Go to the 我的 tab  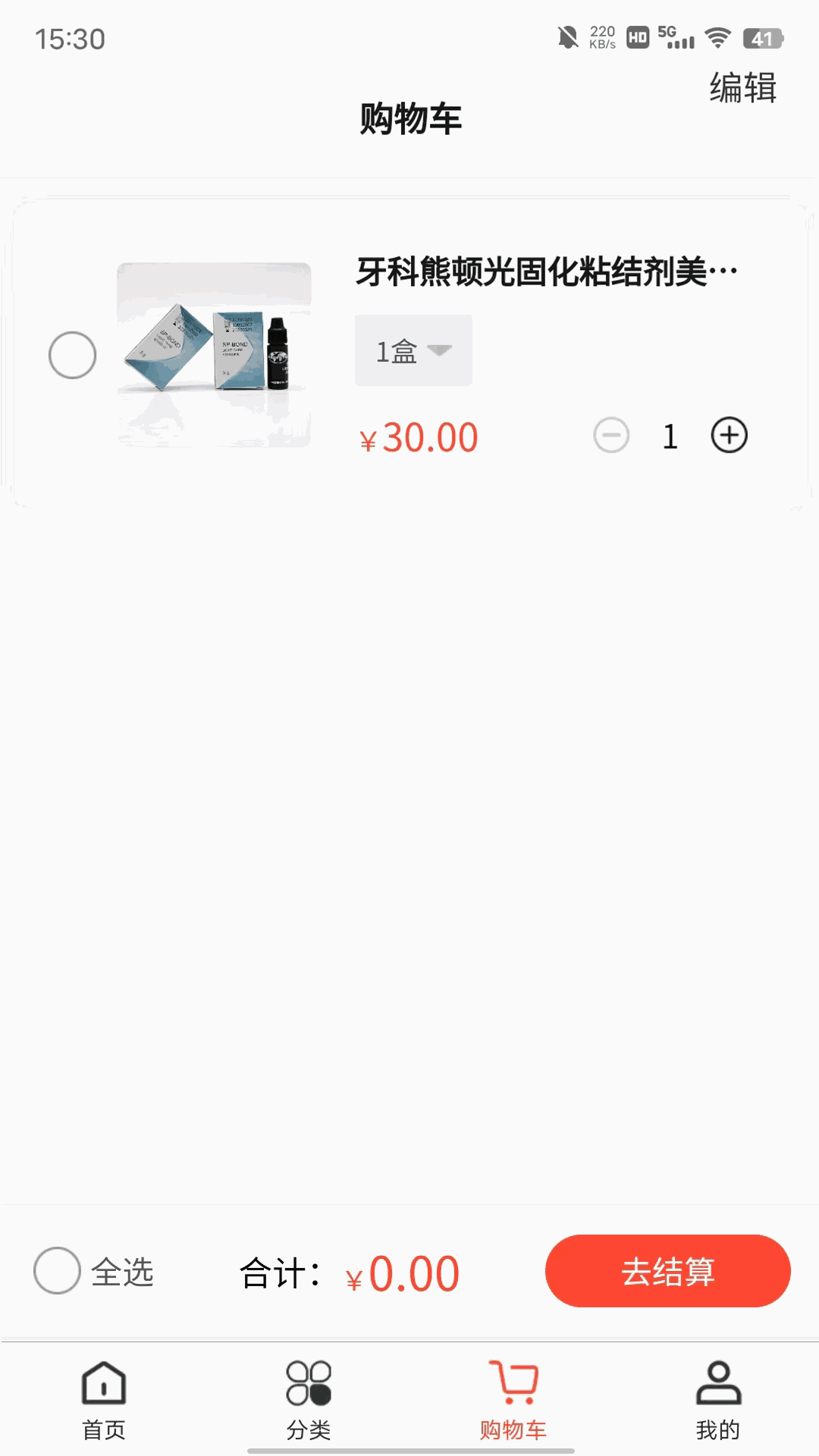(717, 1400)
